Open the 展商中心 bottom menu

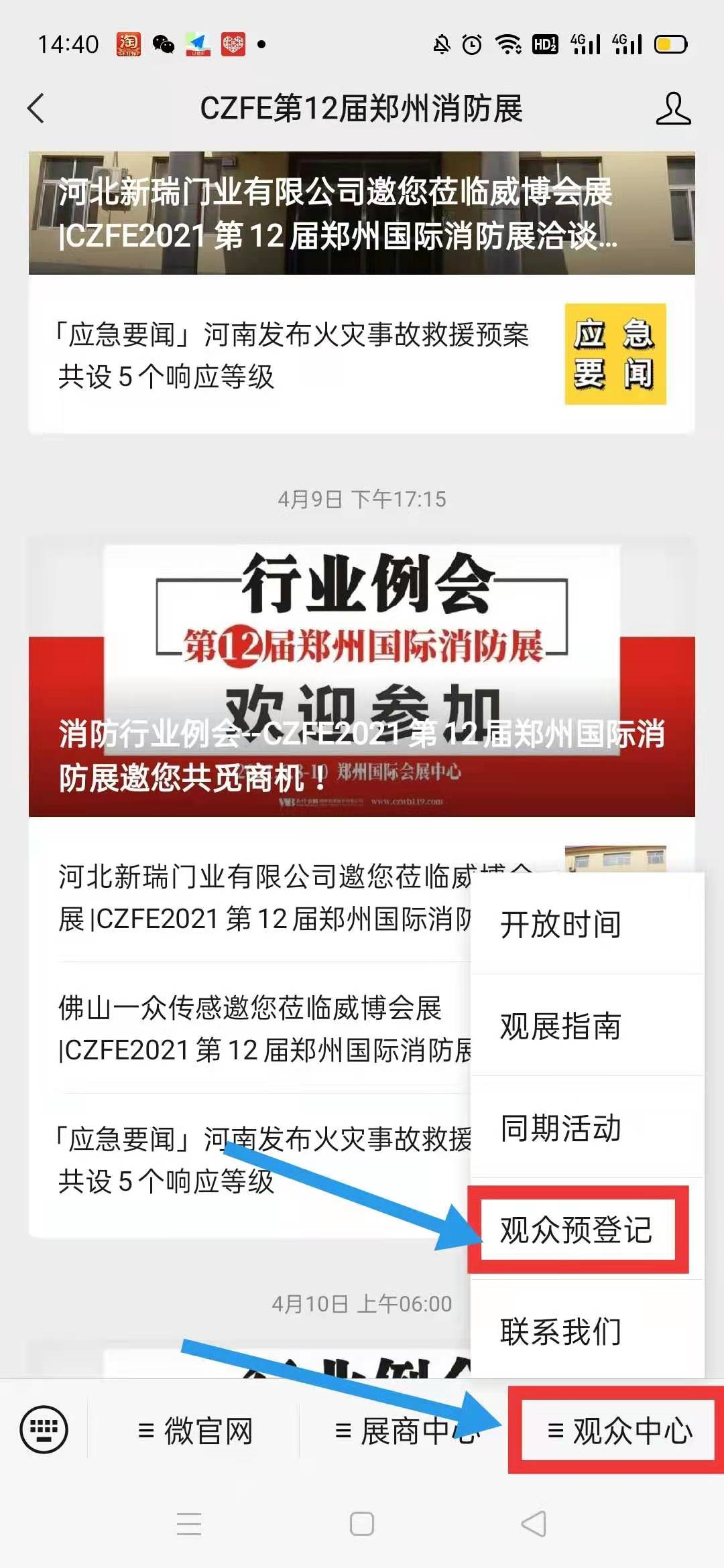404,1431
